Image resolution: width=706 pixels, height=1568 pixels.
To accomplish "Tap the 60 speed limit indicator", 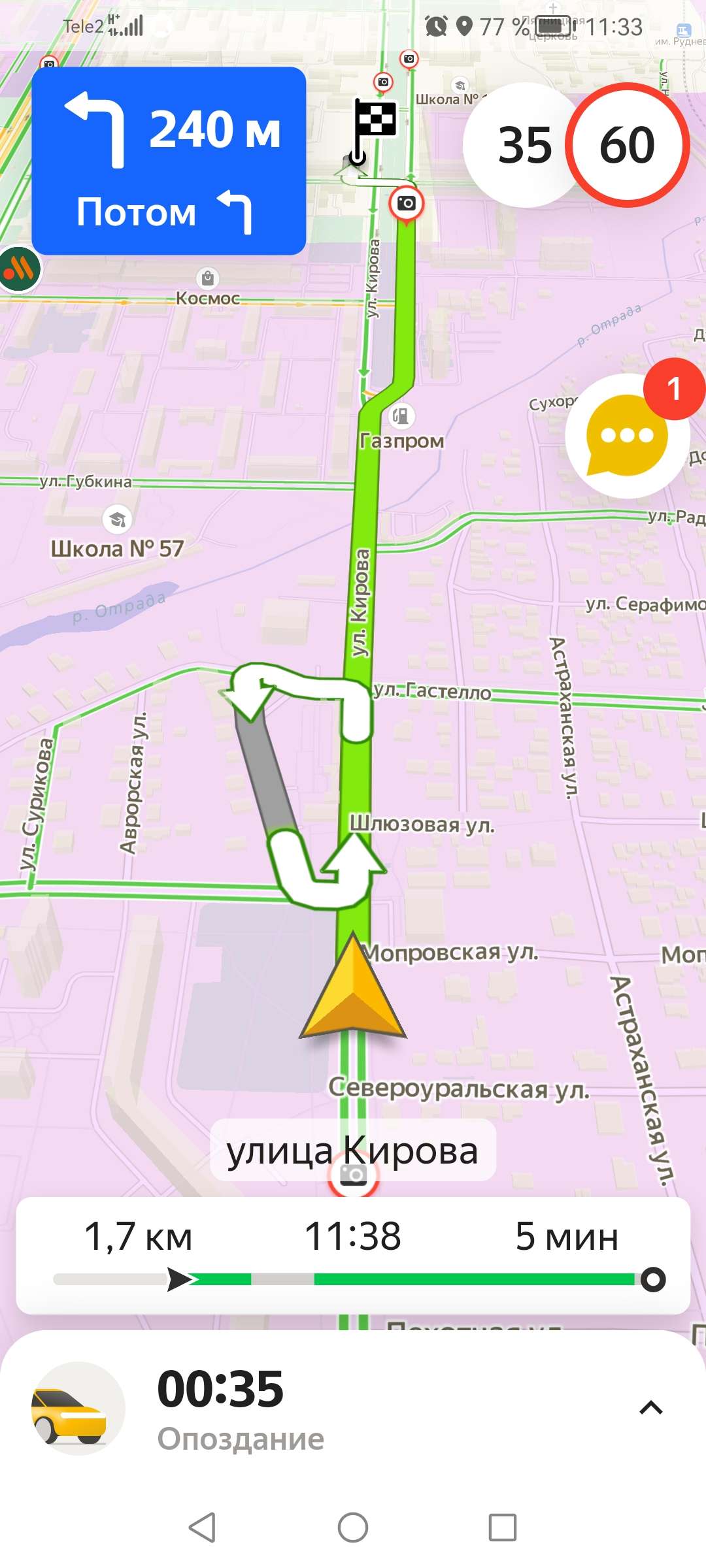I will tap(627, 145).
